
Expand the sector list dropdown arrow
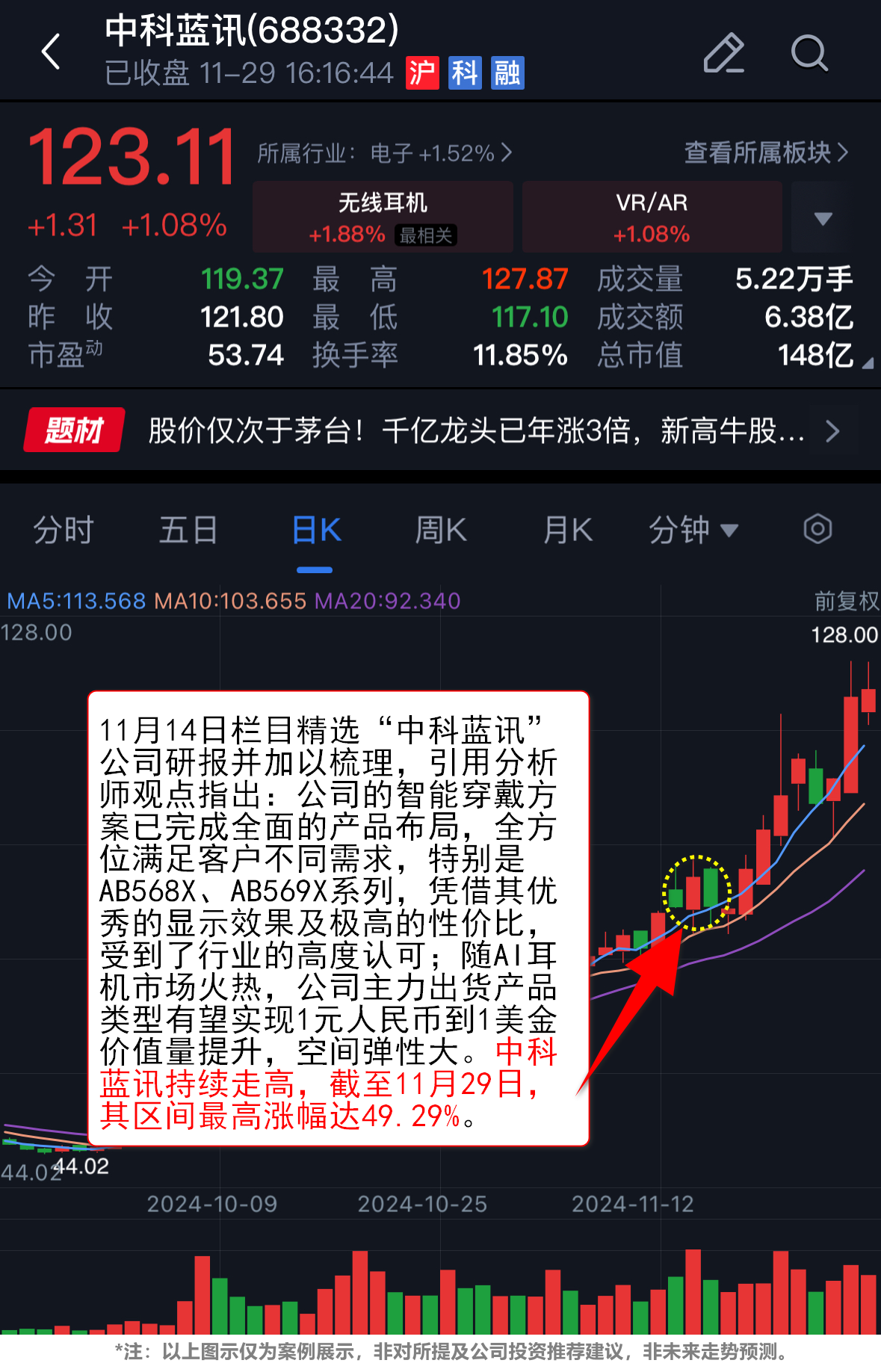[x=823, y=218]
